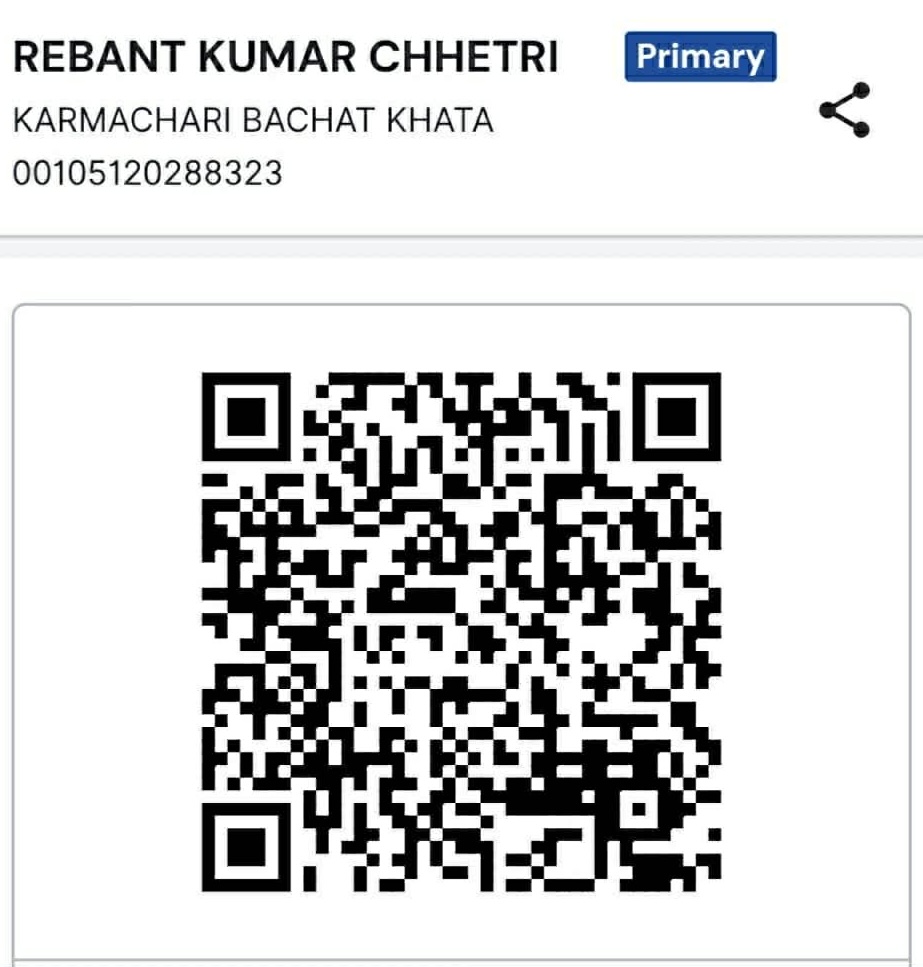
Task: Share the account QR details
Action: (845, 110)
